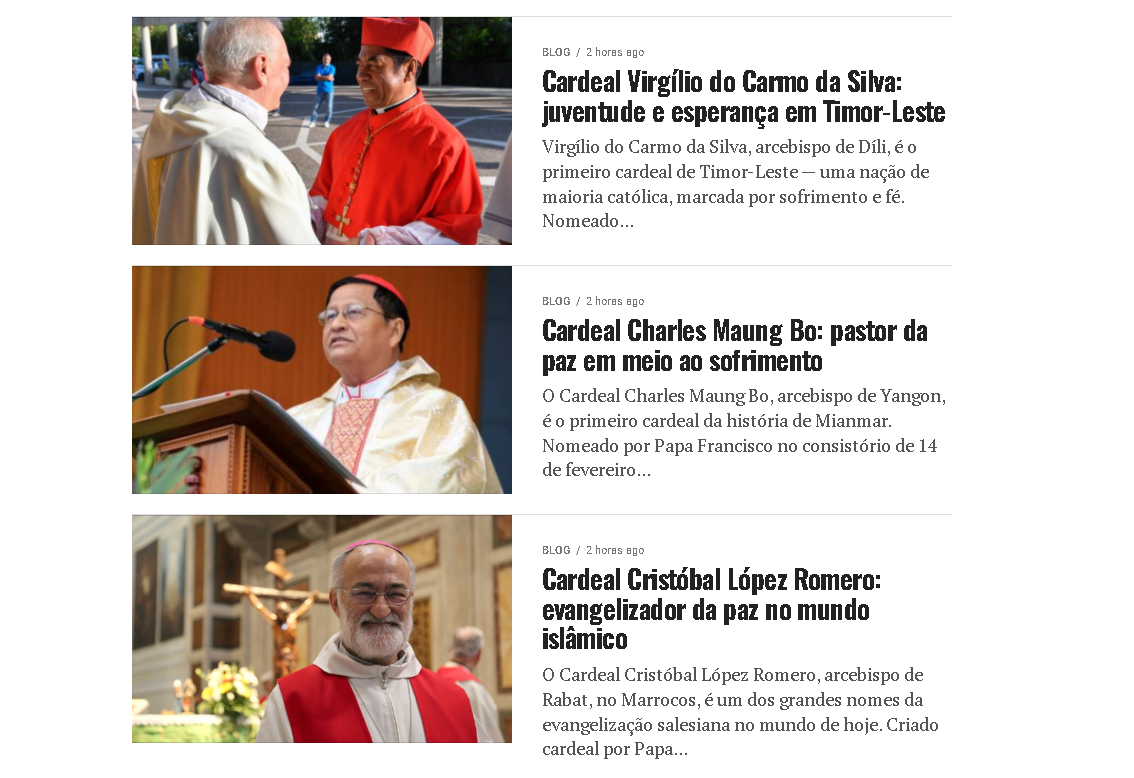
Task: Open the Cardeal Charles Maung Bo article headline
Action: 734,345
